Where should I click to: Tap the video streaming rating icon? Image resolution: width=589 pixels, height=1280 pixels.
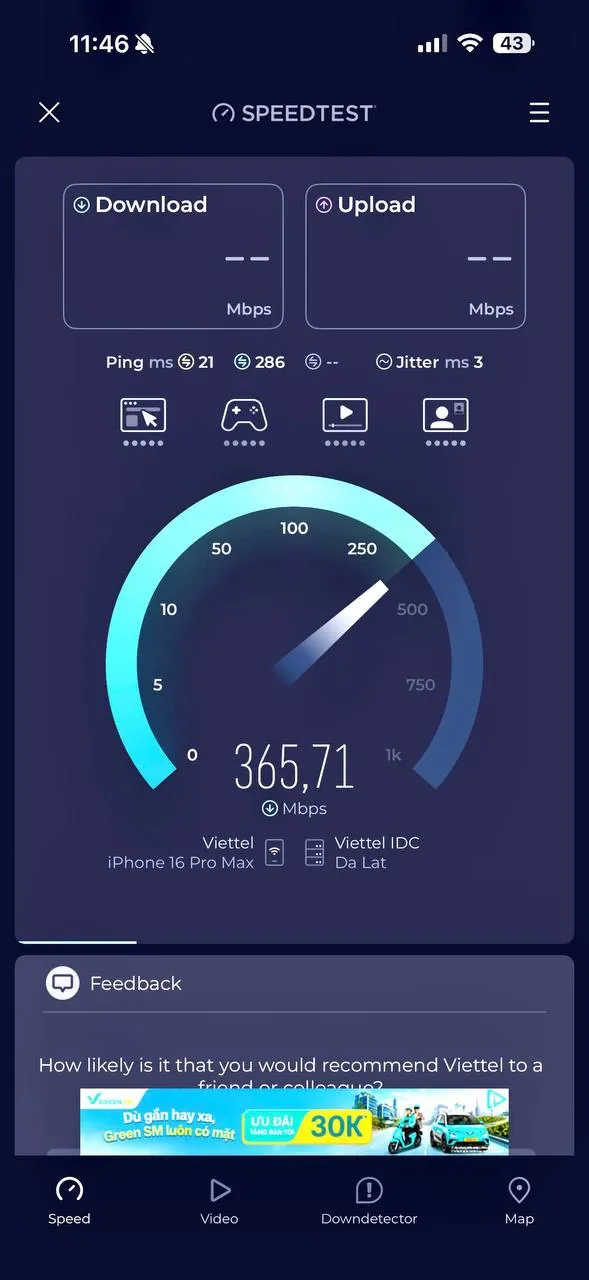point(345,421)
